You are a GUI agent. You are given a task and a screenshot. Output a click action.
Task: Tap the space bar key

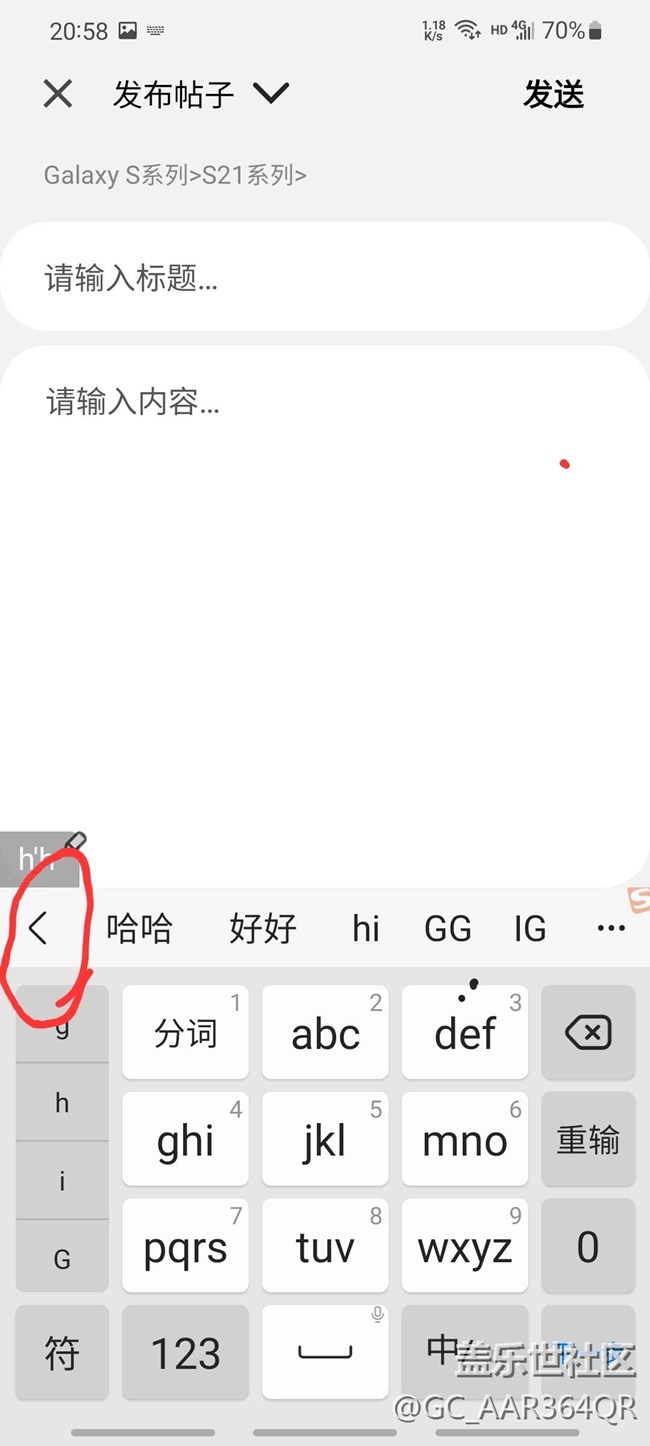coord(325,1353)
